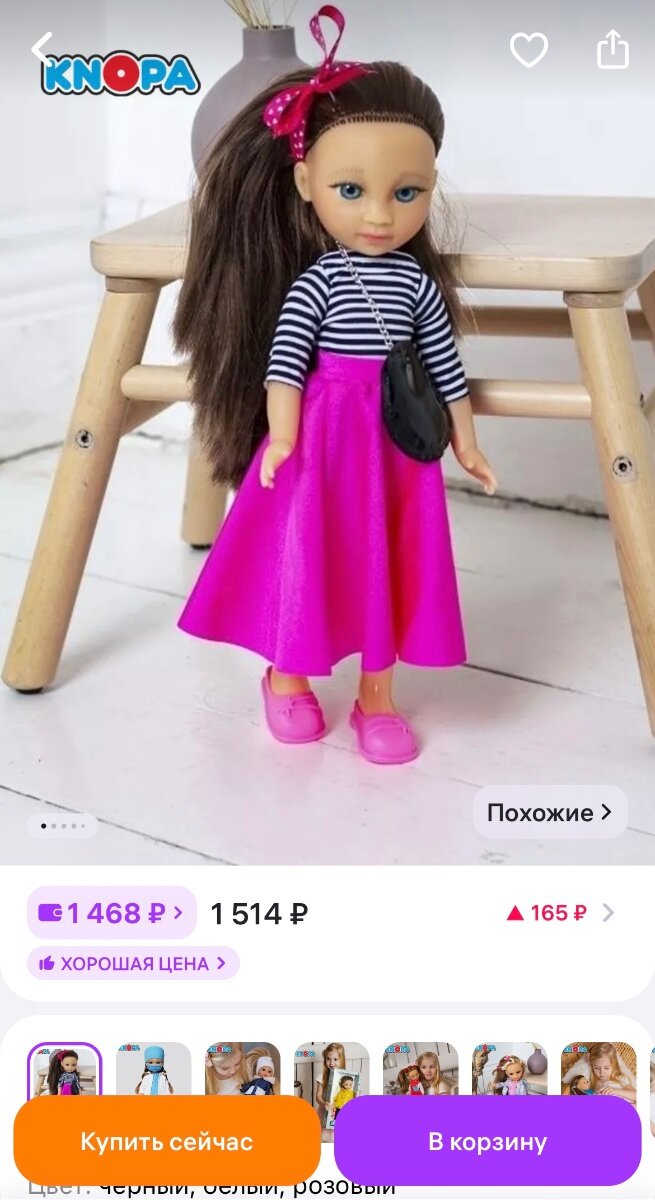Select the thumbnail of the doll in medical outfit
Image resolution: width=655 pixels, height=1200 pixels.
click(x=153, y=1070)
